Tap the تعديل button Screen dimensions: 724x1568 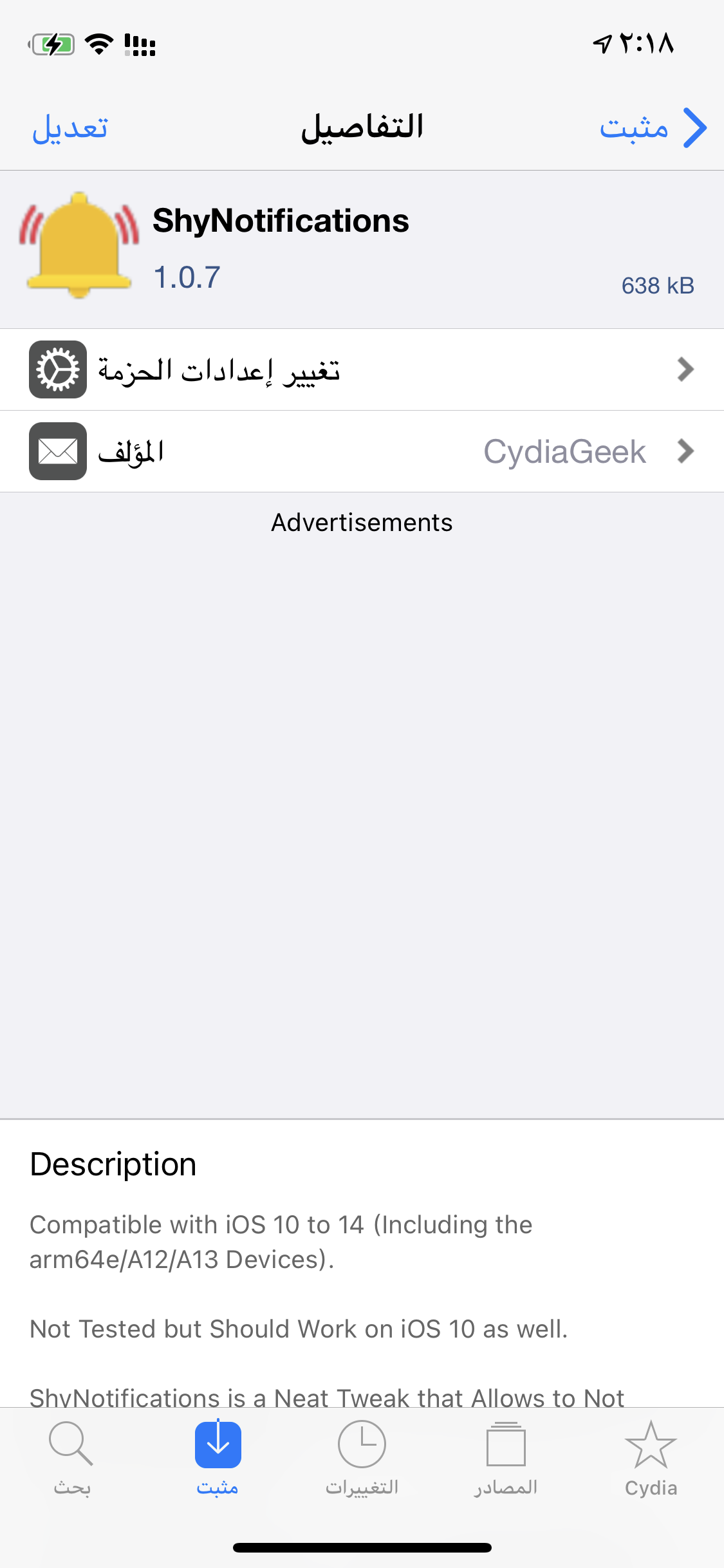(70, 127)
